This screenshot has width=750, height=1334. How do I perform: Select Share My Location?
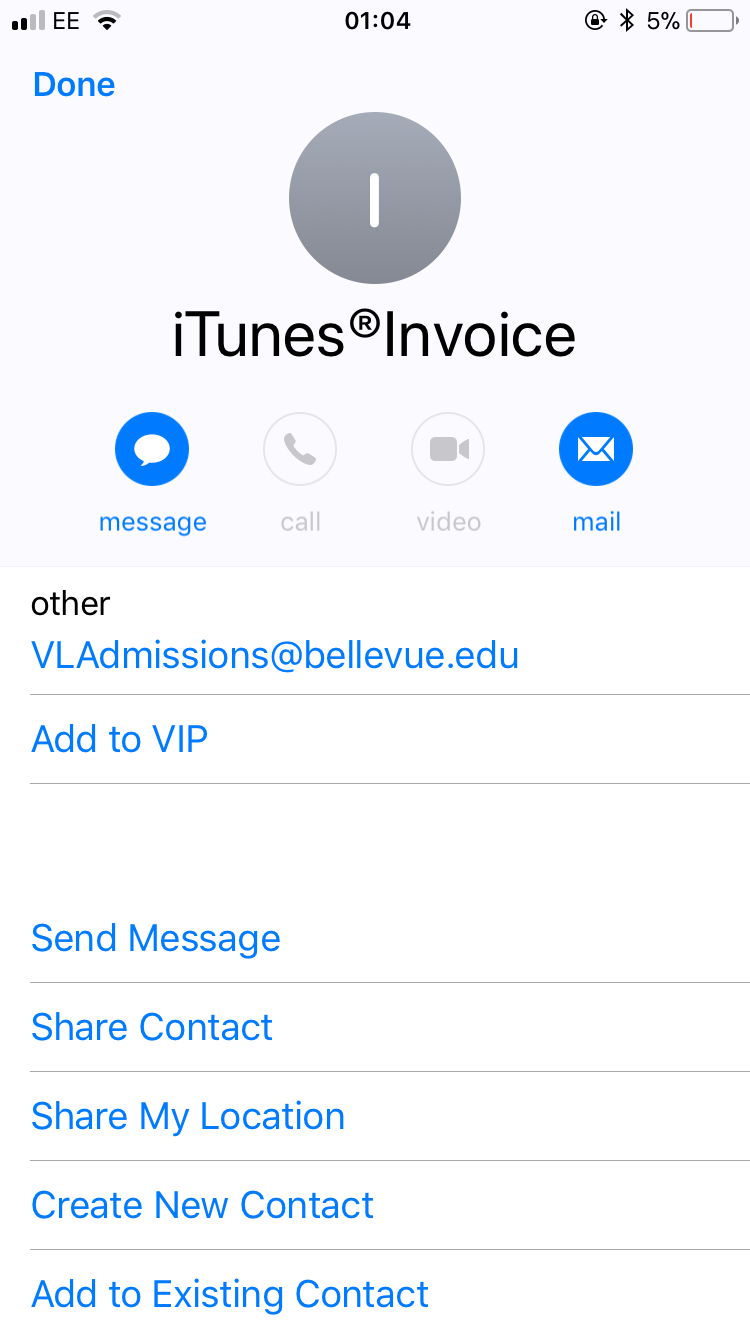(x=188, y=1116)
